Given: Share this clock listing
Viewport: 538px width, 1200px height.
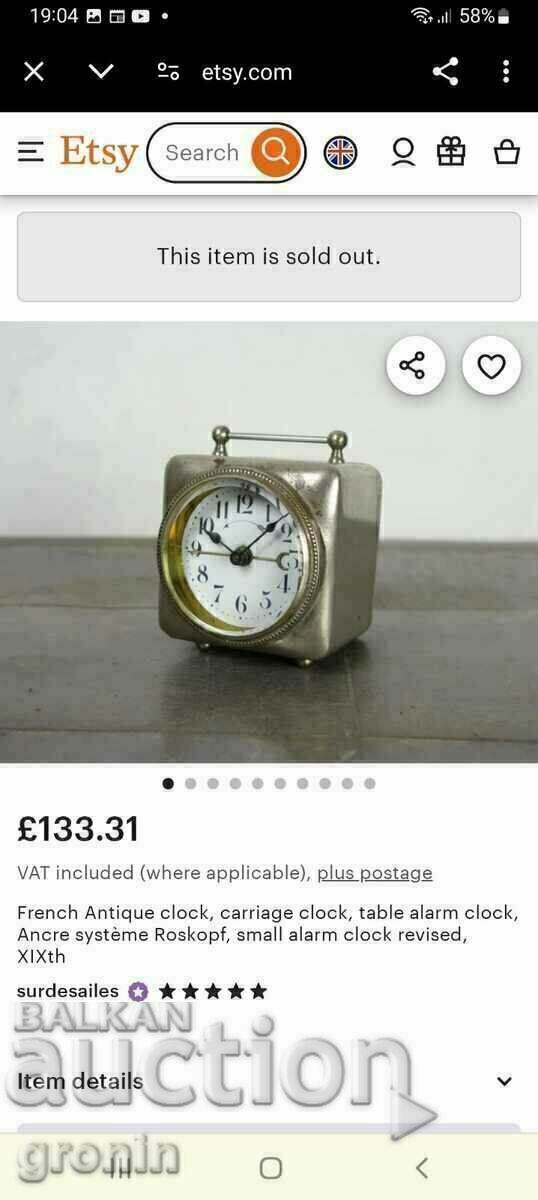Looking at the screenshot, I should [x=415, y=366].
